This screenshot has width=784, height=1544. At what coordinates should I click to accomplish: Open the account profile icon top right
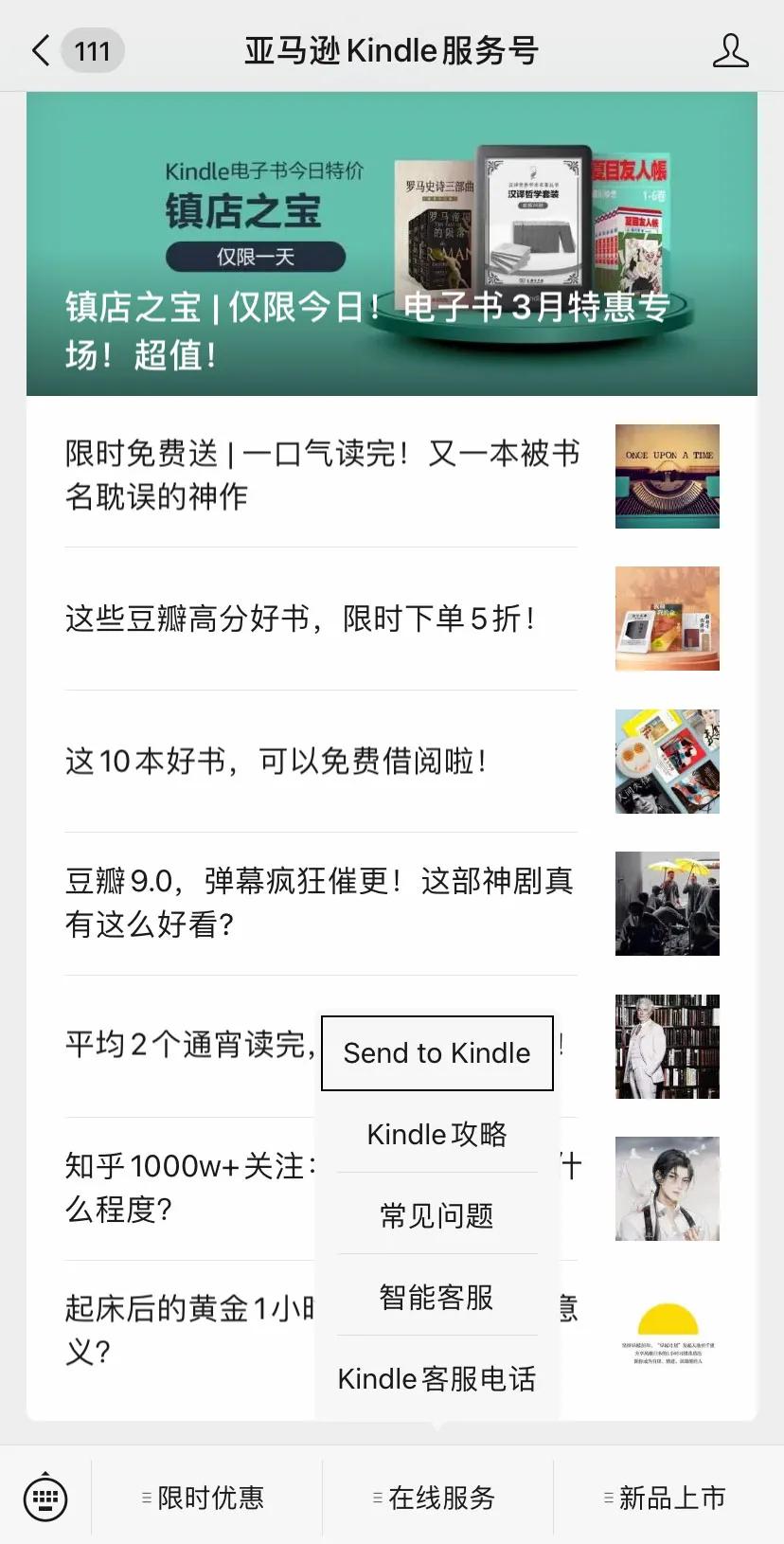(x=730, y=51)
